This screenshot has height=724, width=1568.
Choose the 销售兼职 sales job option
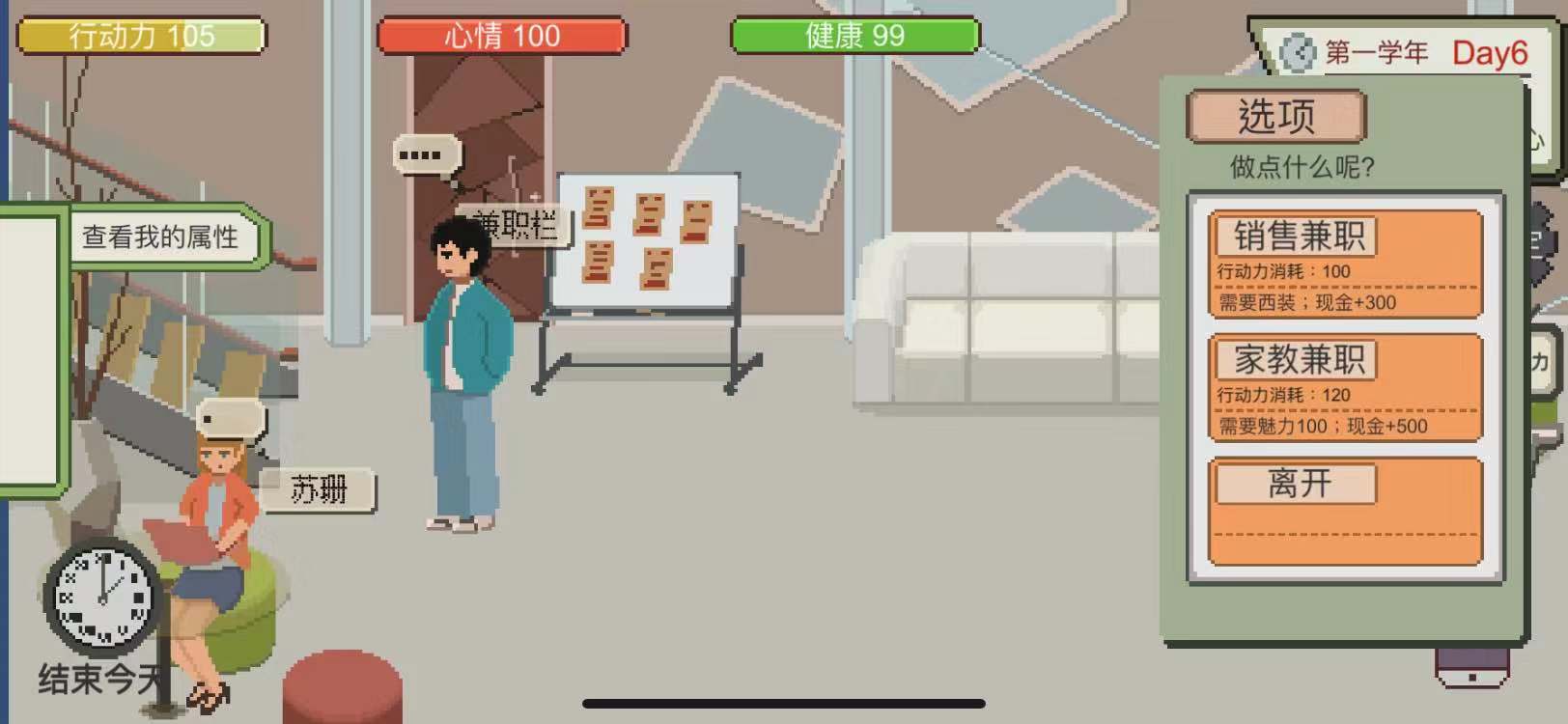[1344, 264]
